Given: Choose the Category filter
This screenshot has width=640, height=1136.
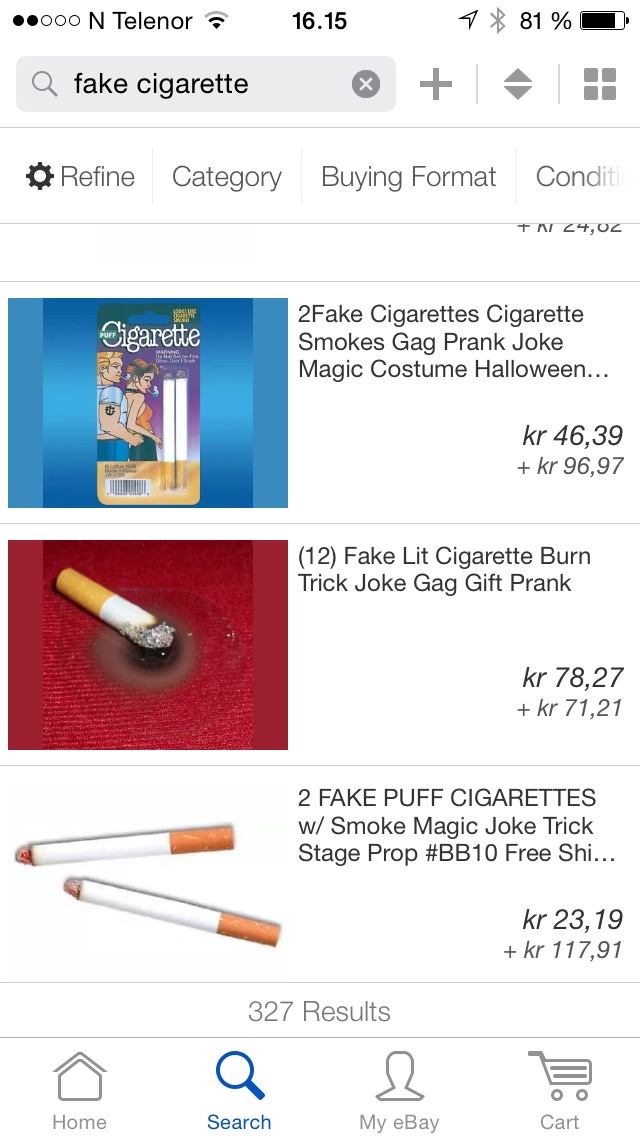Looking at the screenshot, I should coord(227,177).
